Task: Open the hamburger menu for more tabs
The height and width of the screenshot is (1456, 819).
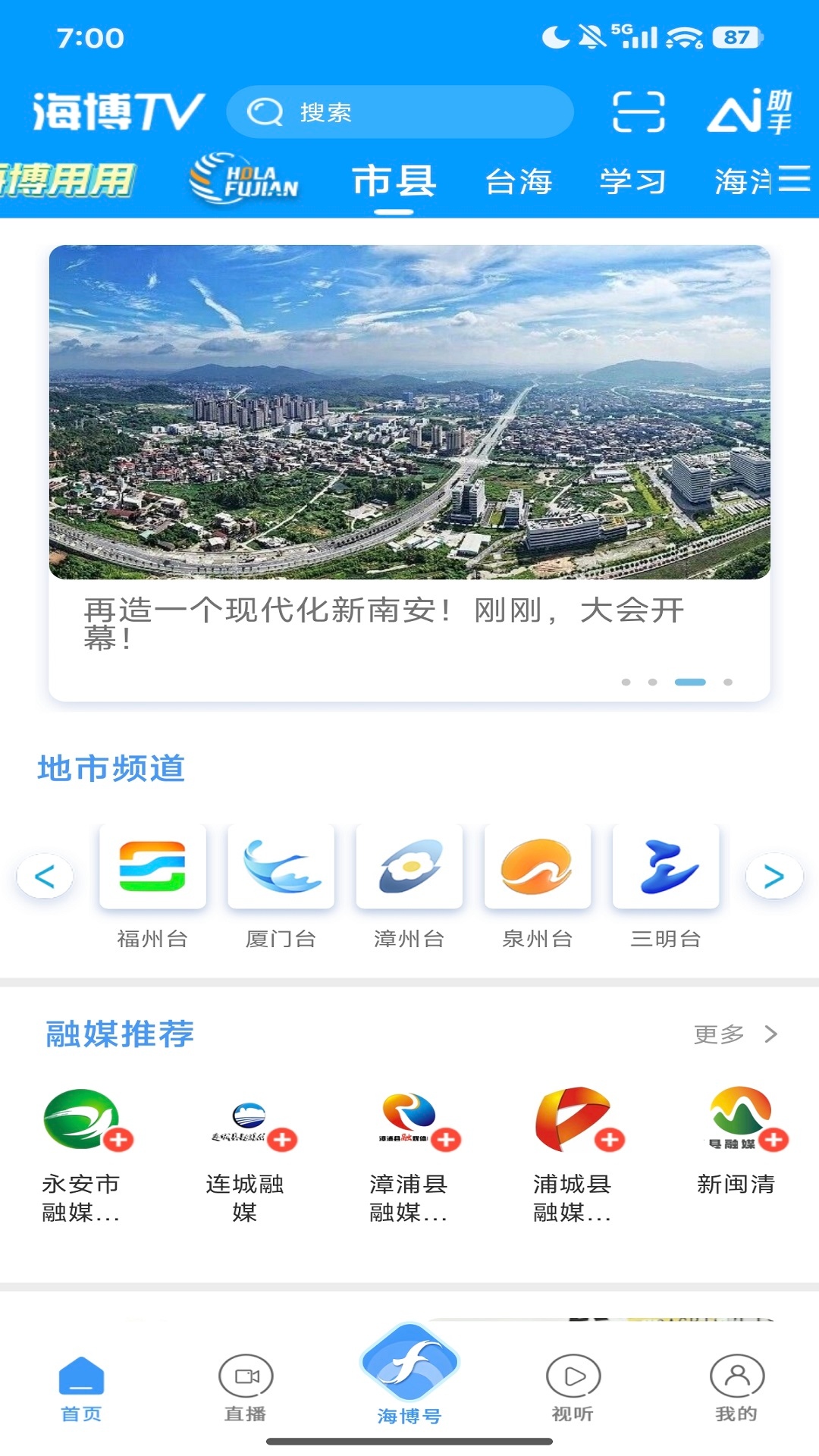Action: [x=793, y=180]
